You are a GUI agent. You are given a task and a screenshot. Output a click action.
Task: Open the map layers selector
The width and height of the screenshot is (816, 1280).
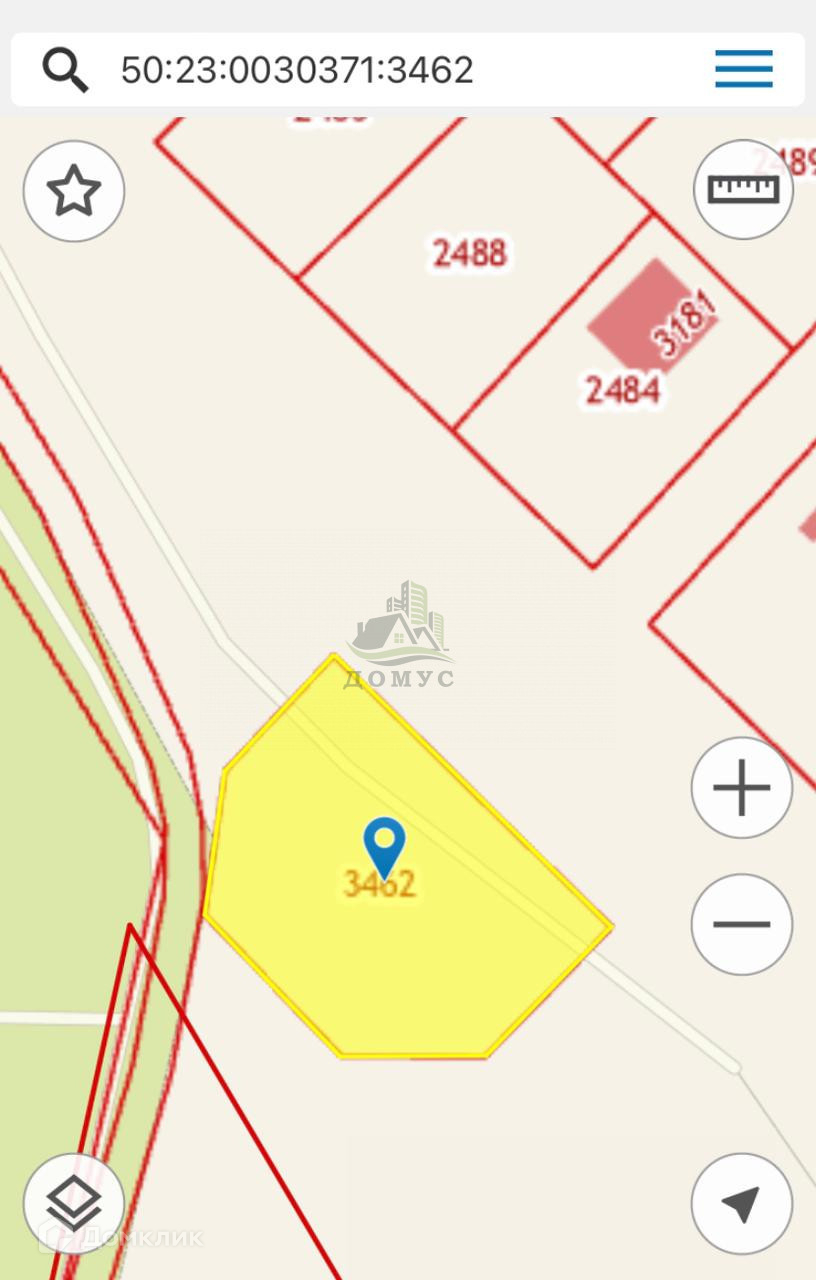point(74,1204)
